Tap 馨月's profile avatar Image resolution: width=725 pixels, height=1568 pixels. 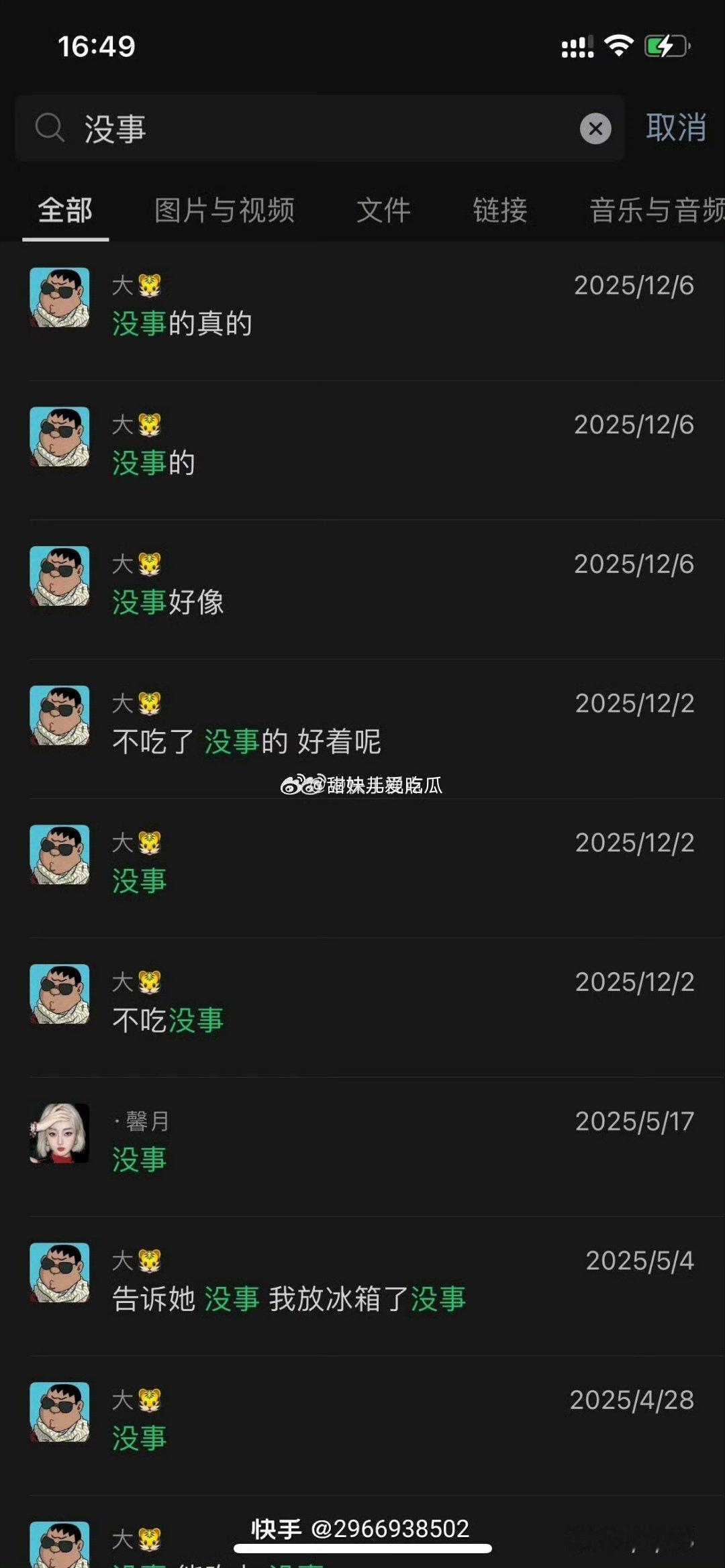60,1137
